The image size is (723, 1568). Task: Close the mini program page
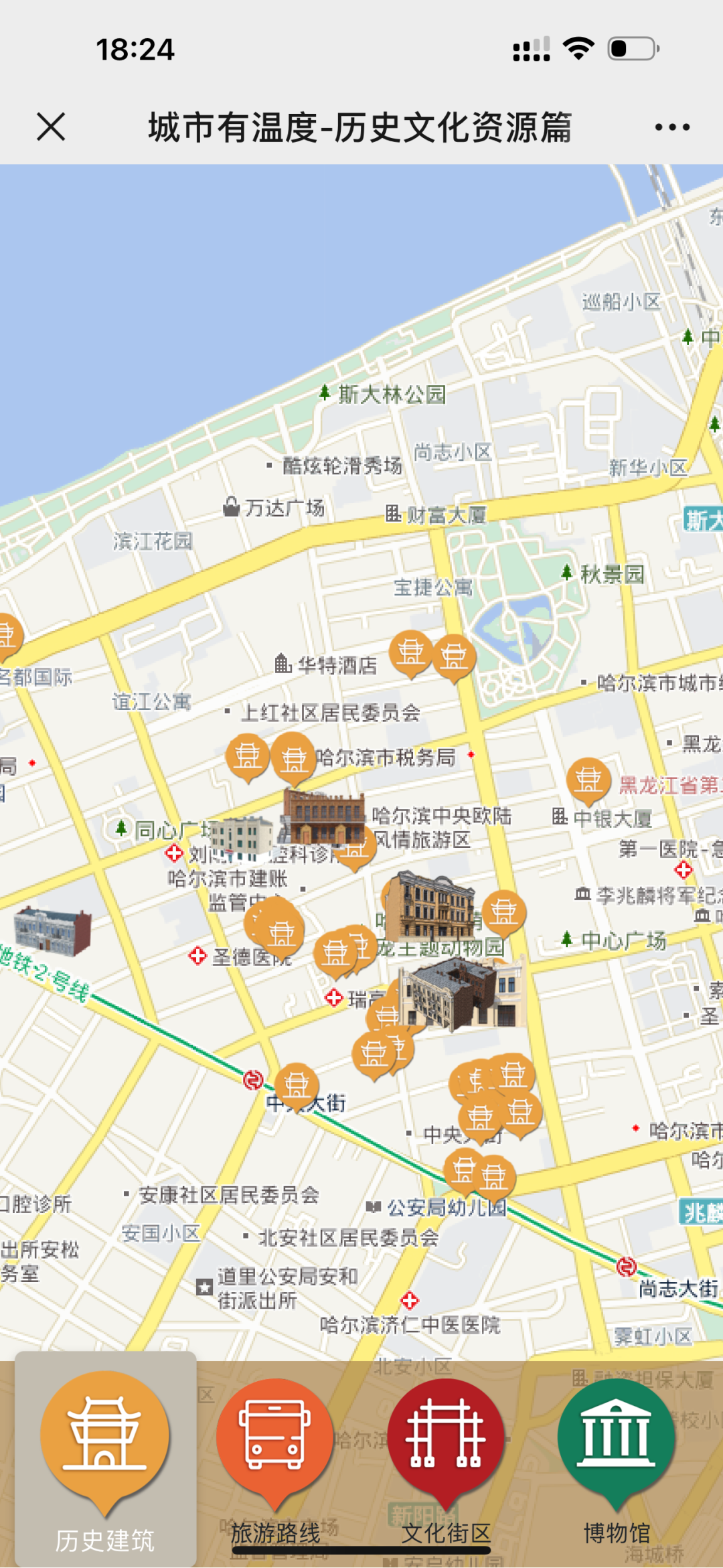pos(51,127)
